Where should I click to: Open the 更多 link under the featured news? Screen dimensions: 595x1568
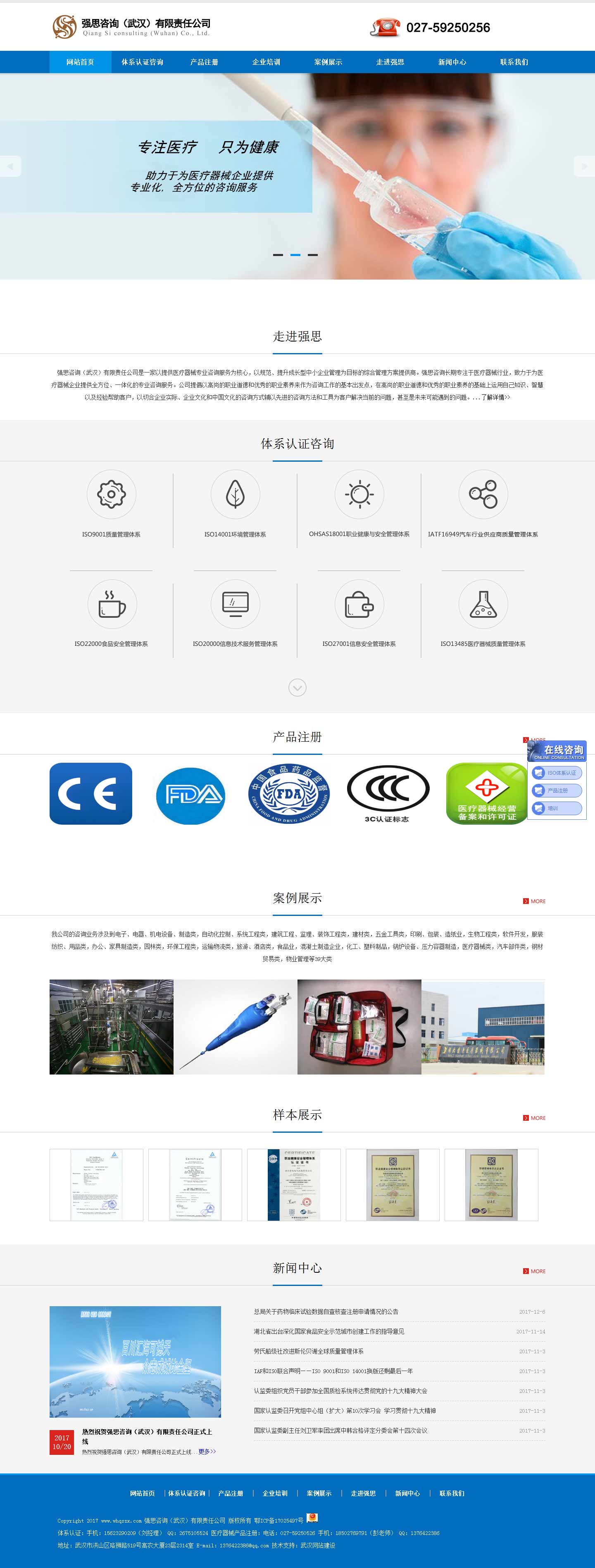207,1452
